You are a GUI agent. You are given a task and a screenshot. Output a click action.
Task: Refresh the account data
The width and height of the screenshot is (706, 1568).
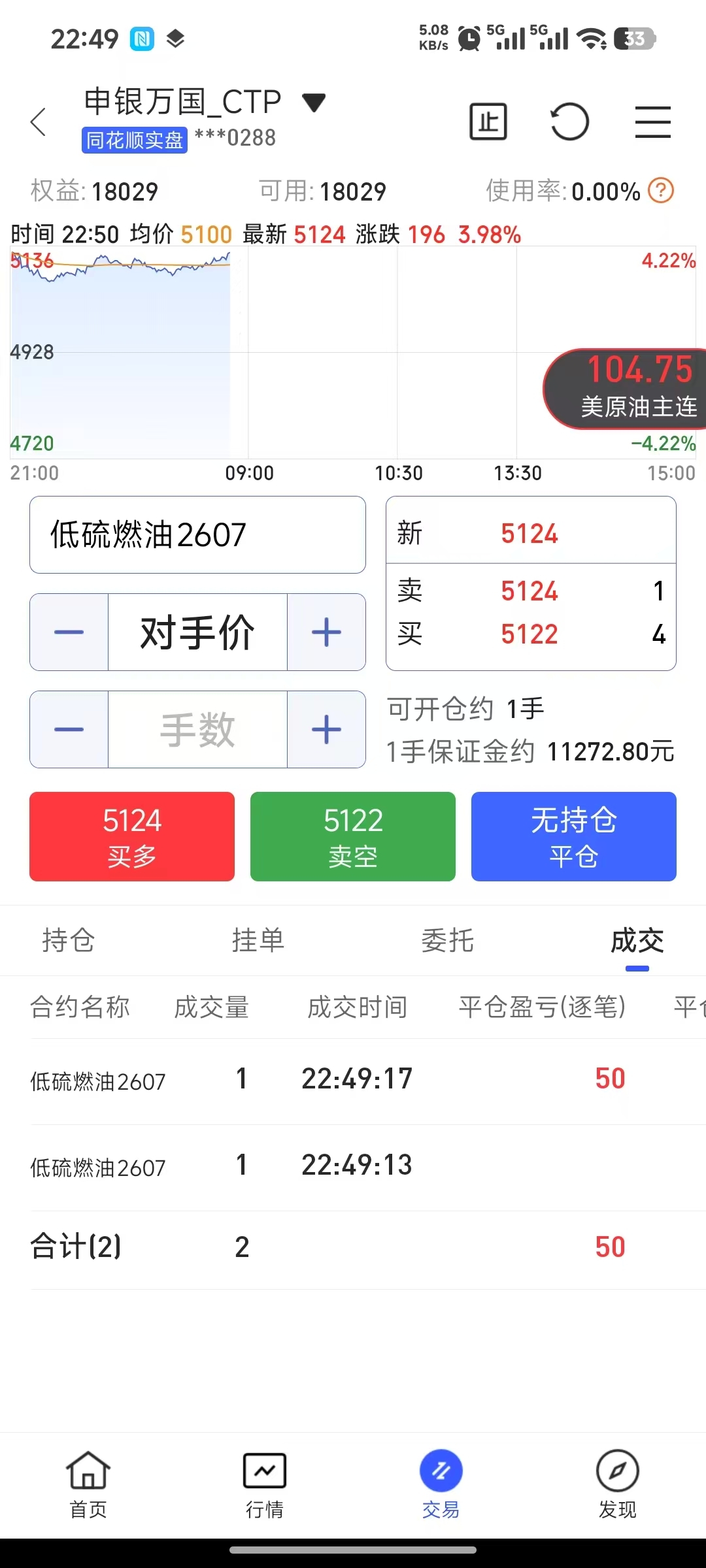pyautogui.click(x=570, y=122)
